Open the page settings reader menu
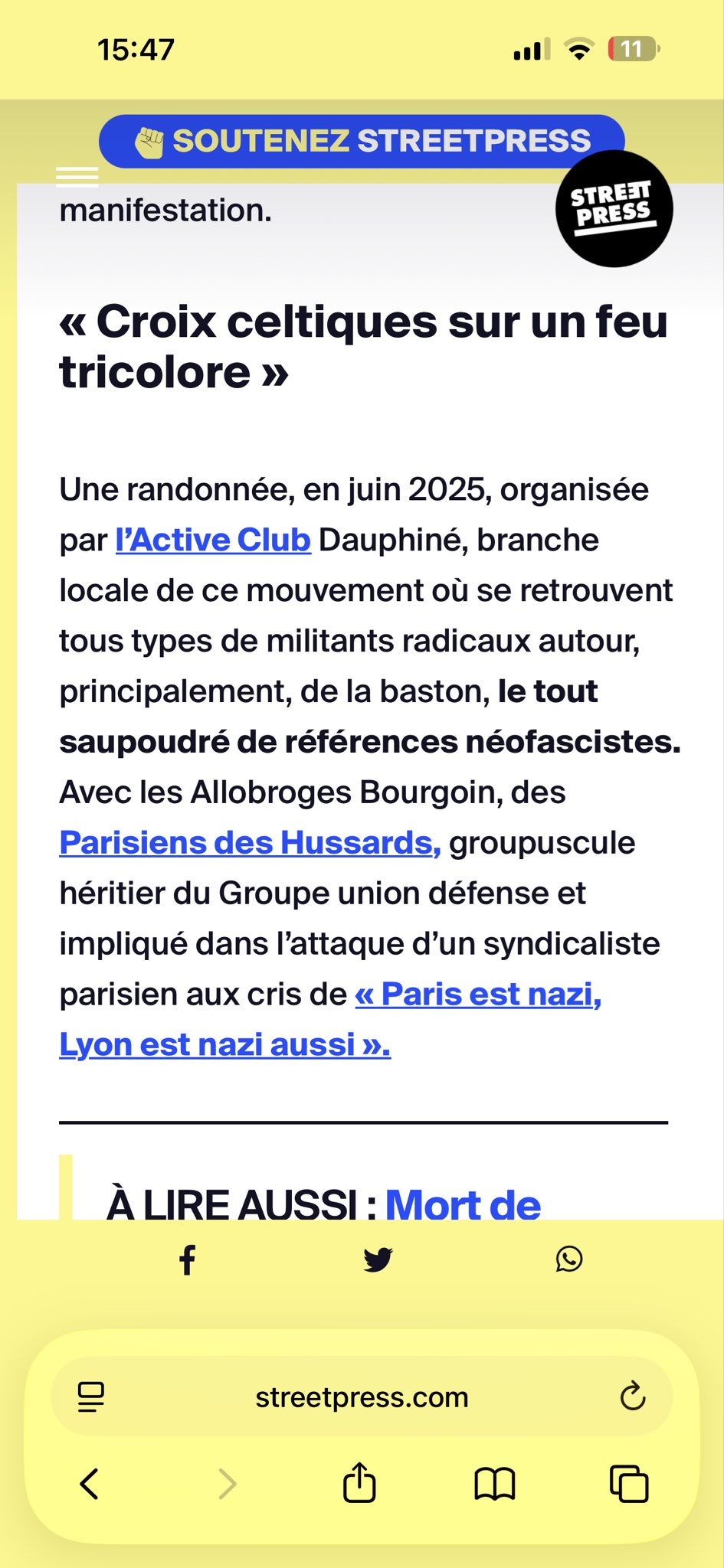Image resolution: width=724 pixels, height=1568 pixels. 91,1397
